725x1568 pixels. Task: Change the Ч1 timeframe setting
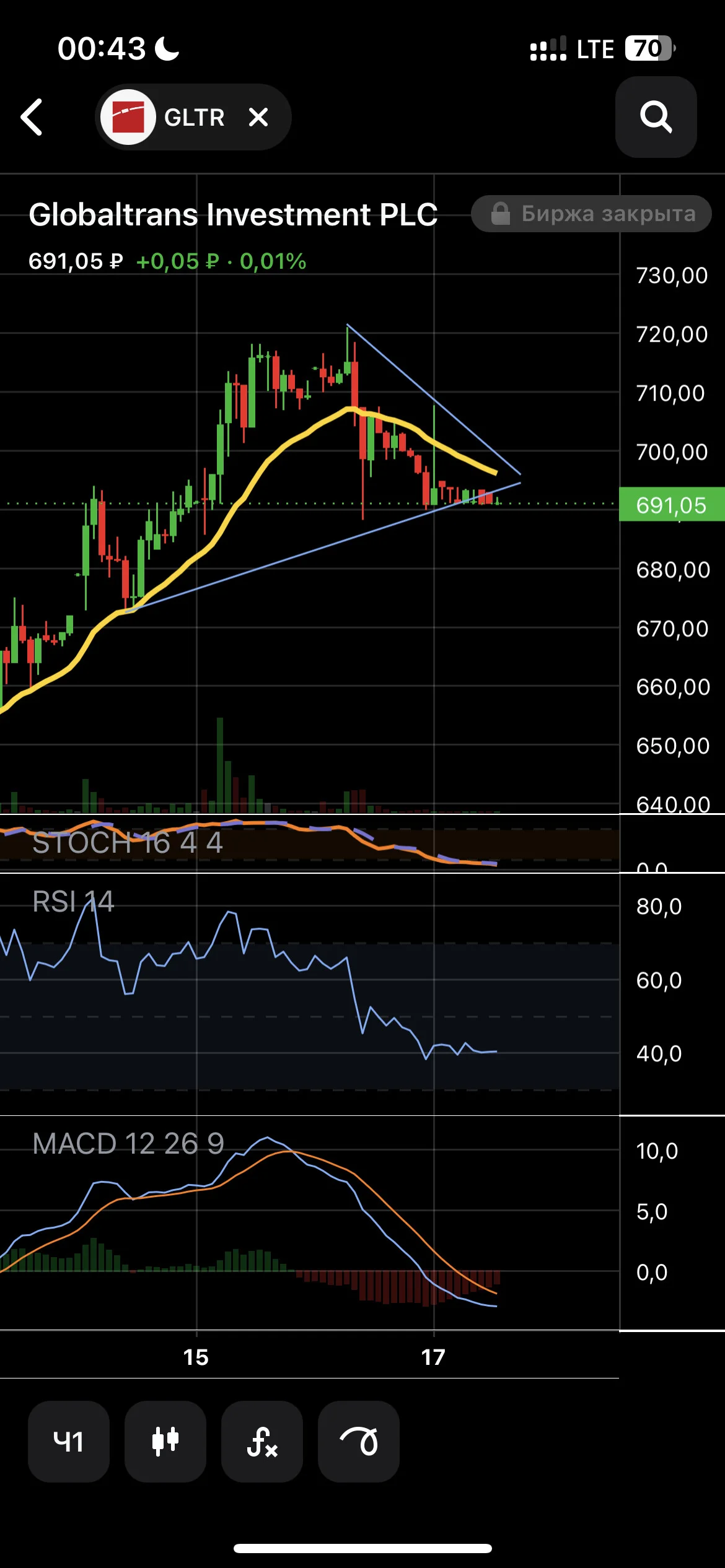pyautogui.click(x=69, y=1442)
